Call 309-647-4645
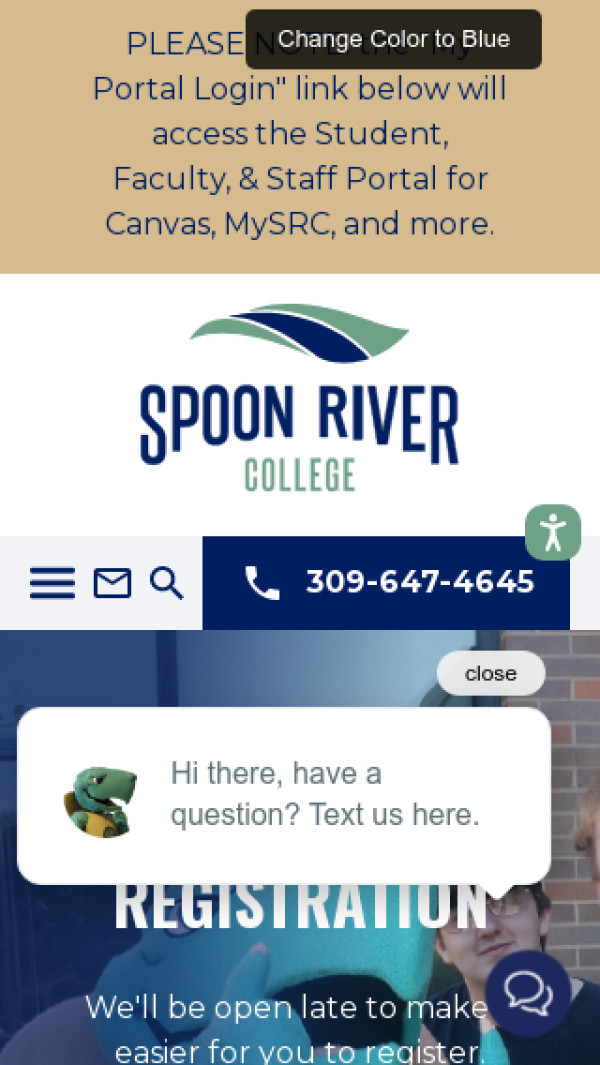This screenshot has width=600, height=1065. [386, 583]
